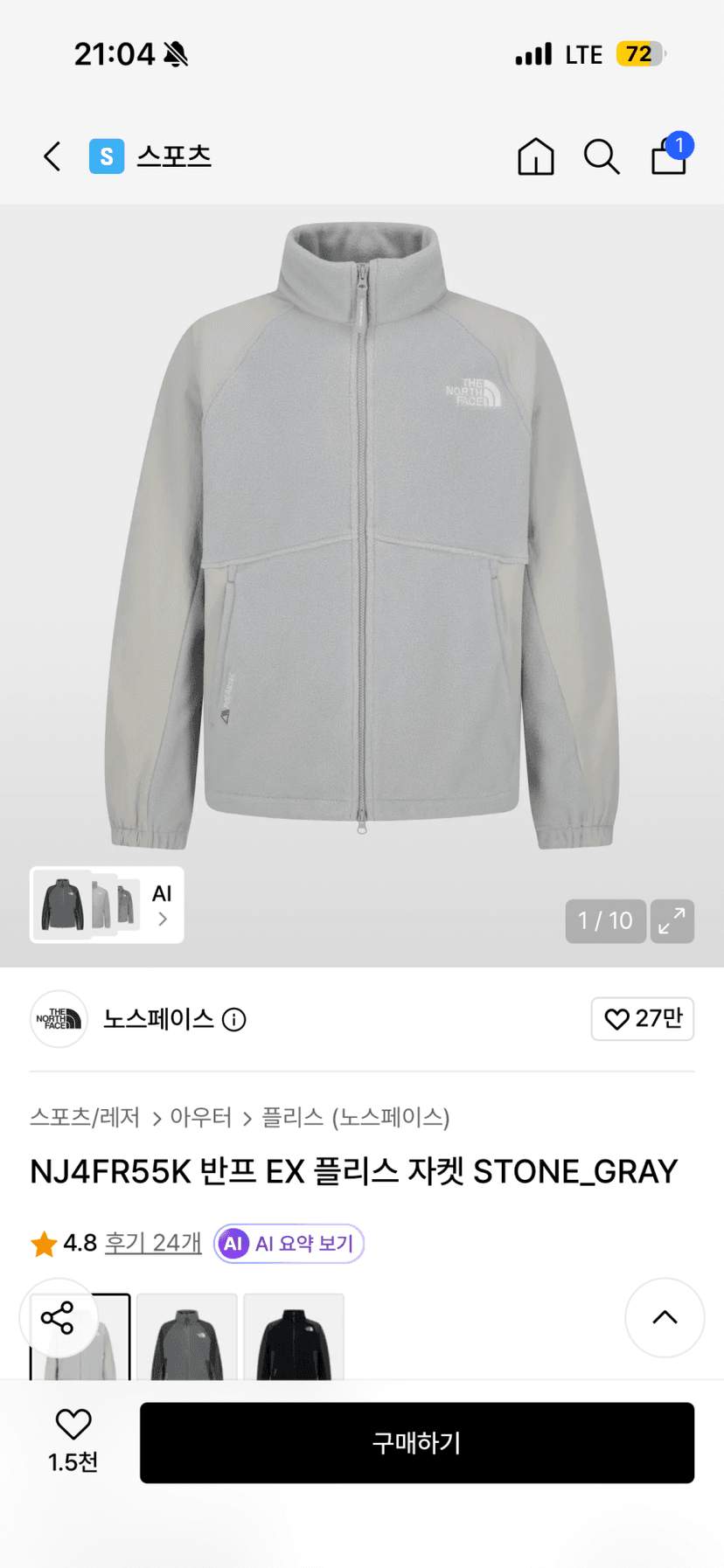Image resolution: width=724 pixels, height=1568 pixels.
Task: Tap 구매하기 to purchase
Action: point(417,1443)
